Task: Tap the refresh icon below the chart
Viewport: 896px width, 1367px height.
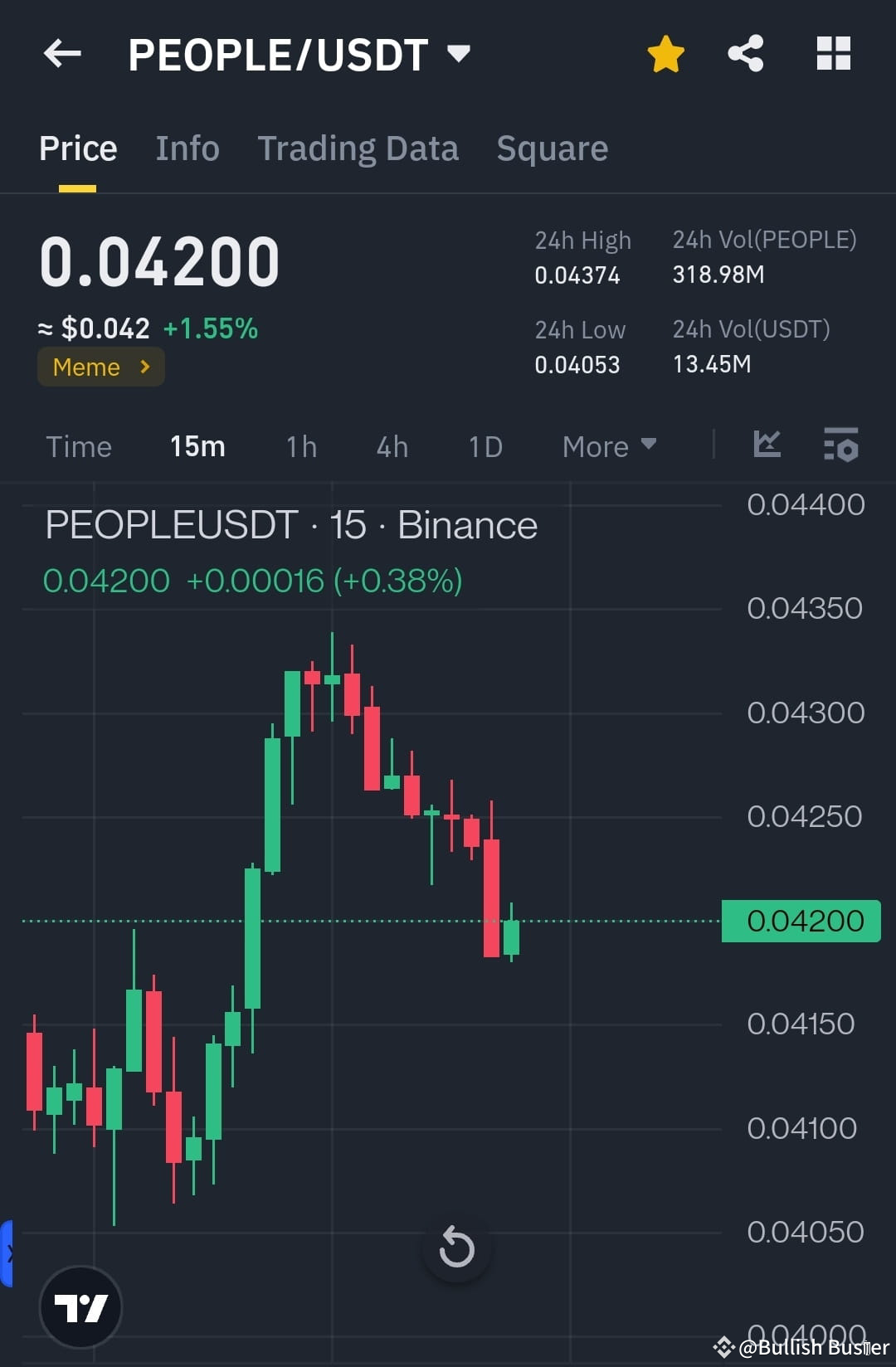Action: (455, 1247)
